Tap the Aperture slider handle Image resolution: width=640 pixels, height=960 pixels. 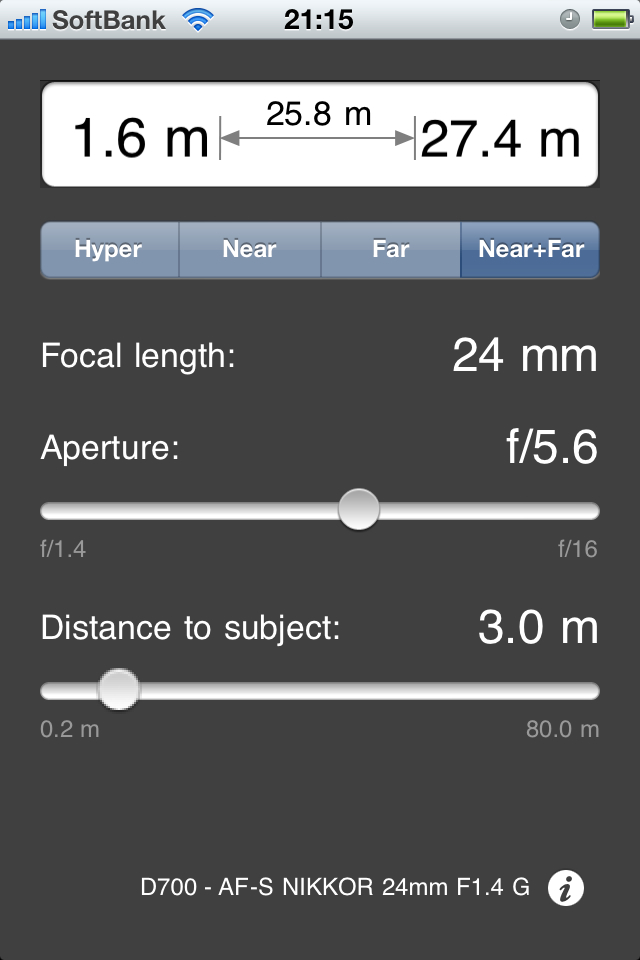pos(359,510)
